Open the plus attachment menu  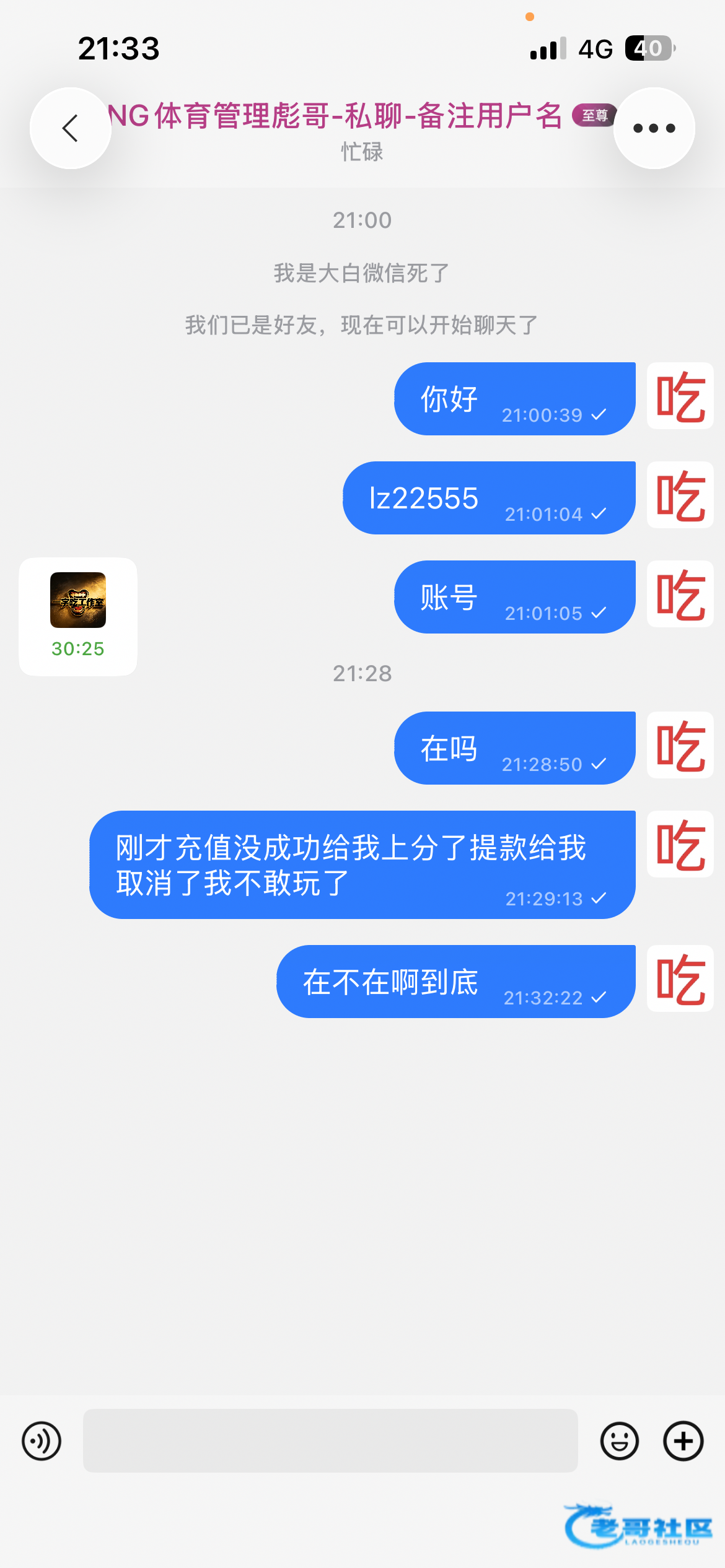click(x=683, y=1440)
